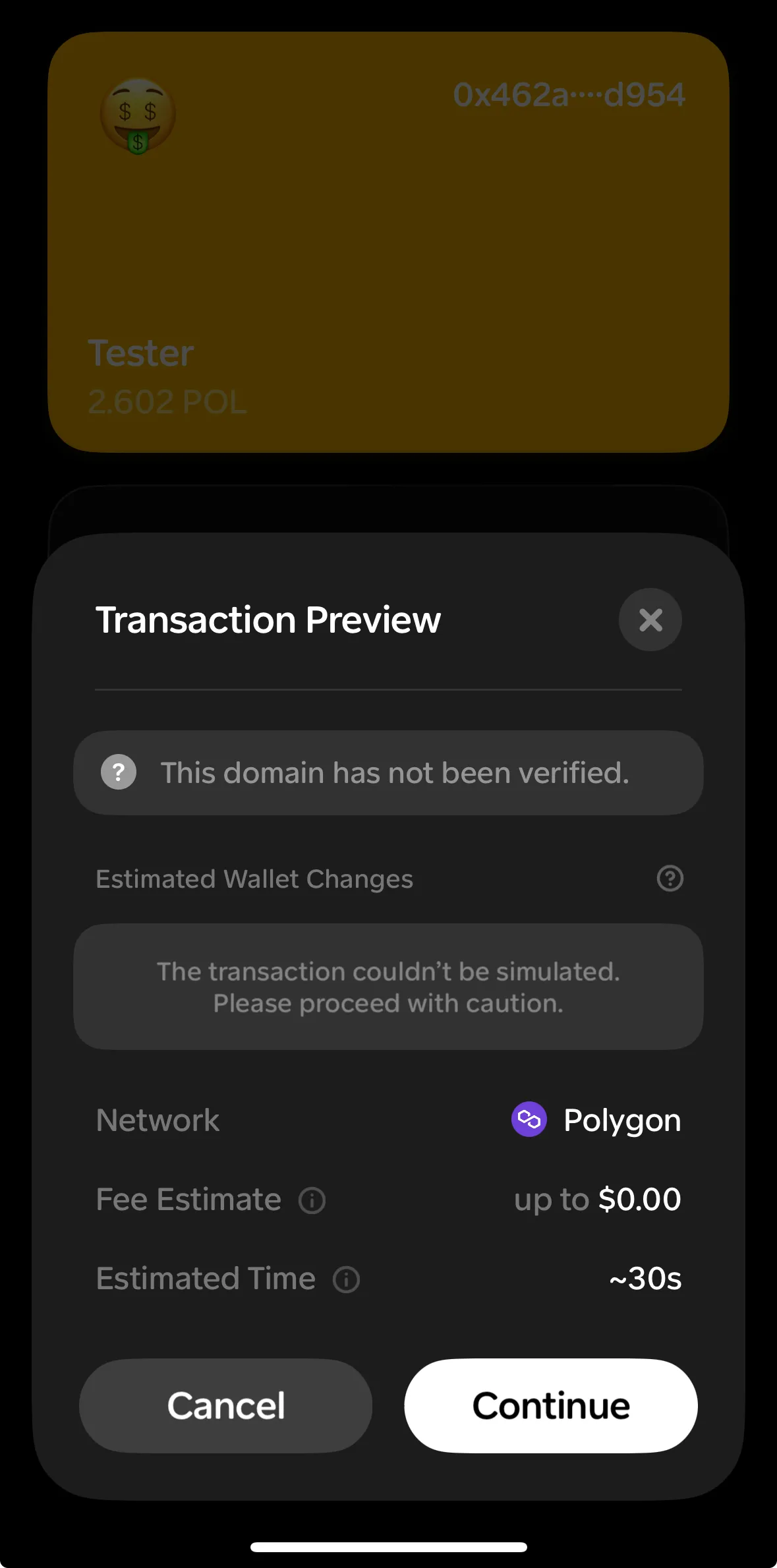Continue with the transaction

point(551,1405)
